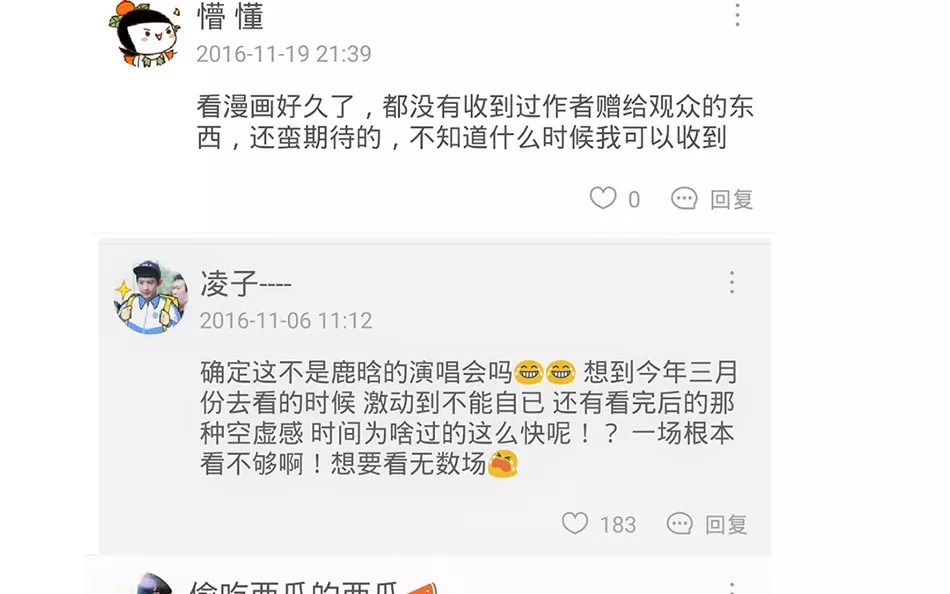Like 懵懂's comment about manga
The width and height of the screenshot is (950, 594).
coord(603,198)
